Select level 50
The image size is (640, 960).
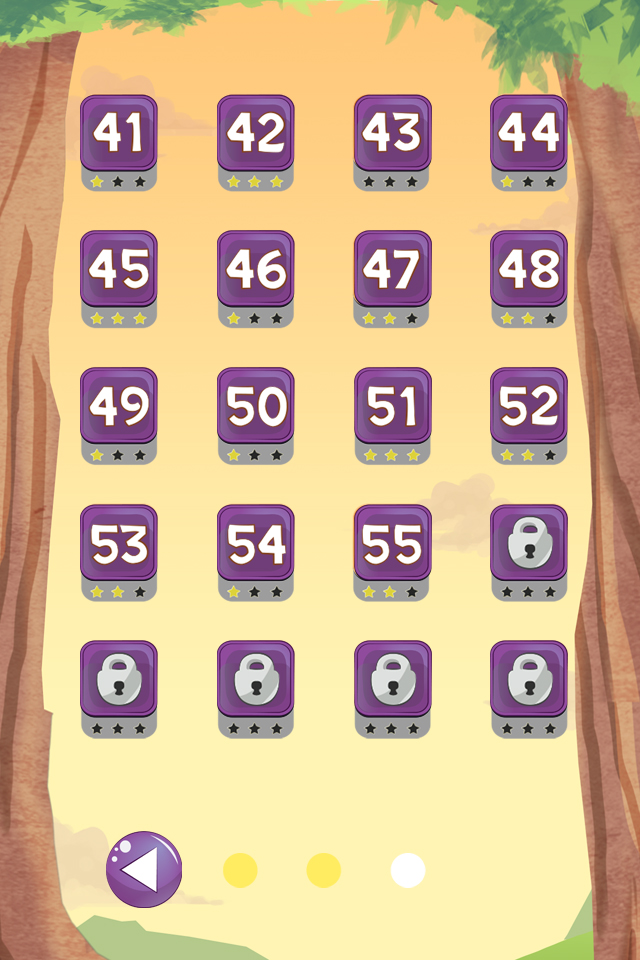(x=256, y=407)
